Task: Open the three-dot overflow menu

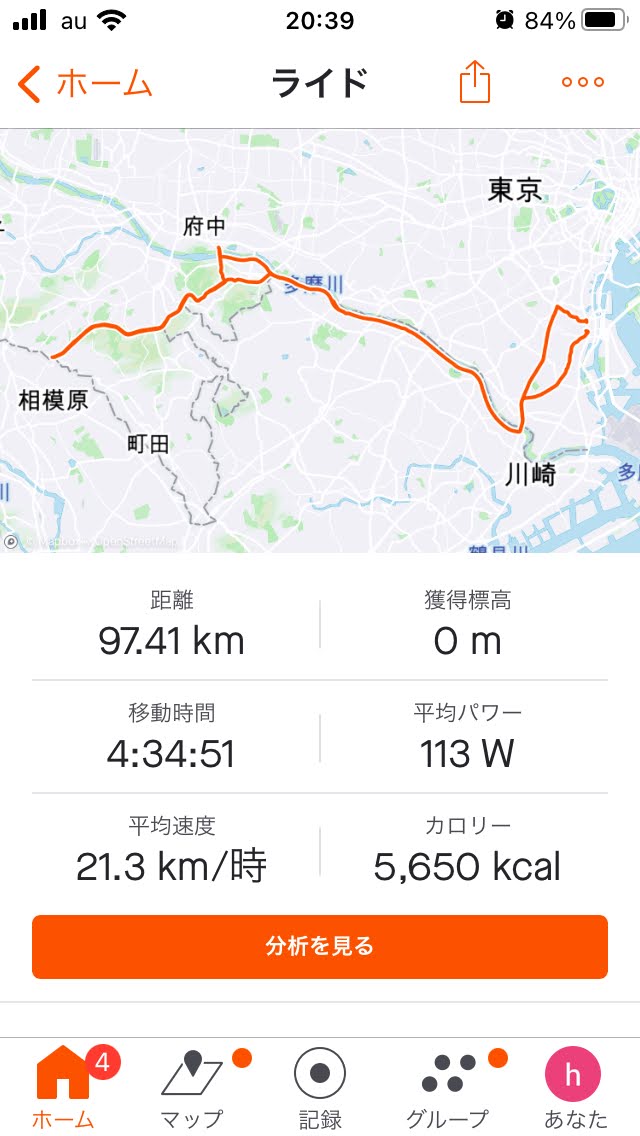Action: point(583,83)
